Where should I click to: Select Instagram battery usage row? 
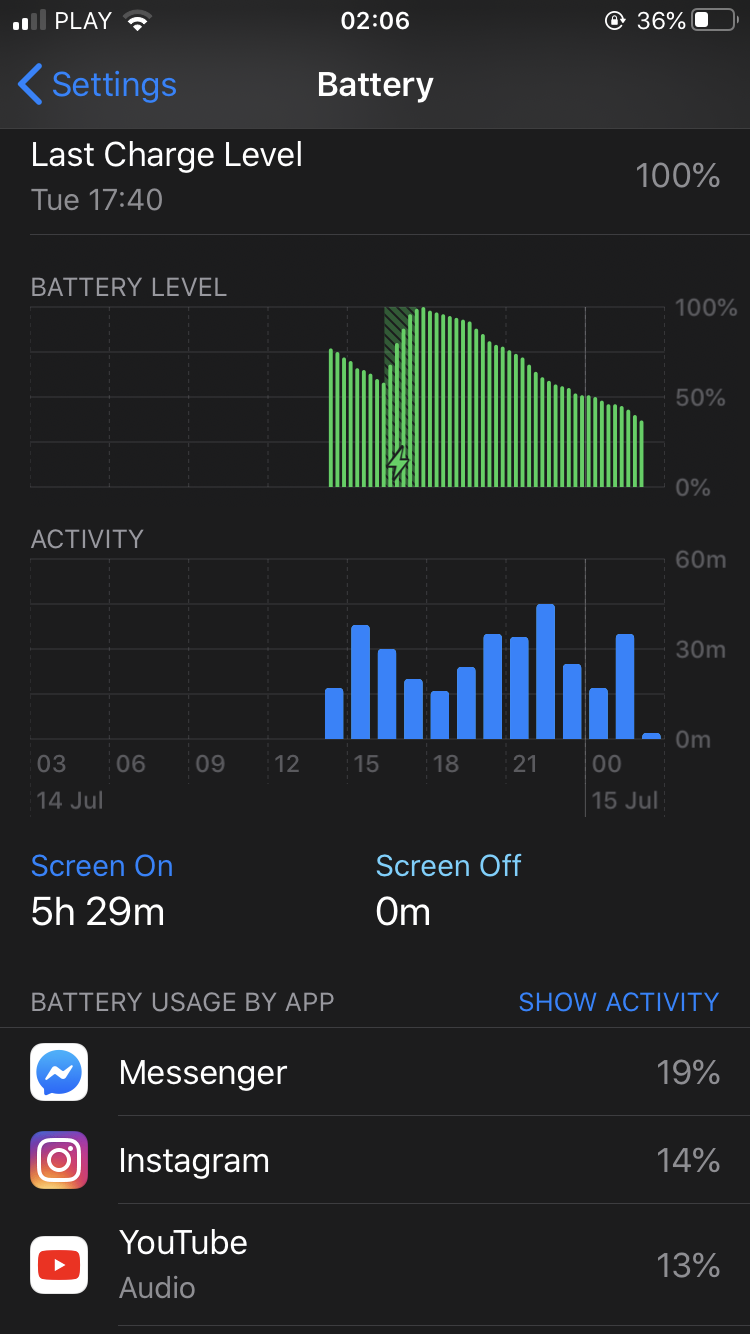coord(375,1160)
